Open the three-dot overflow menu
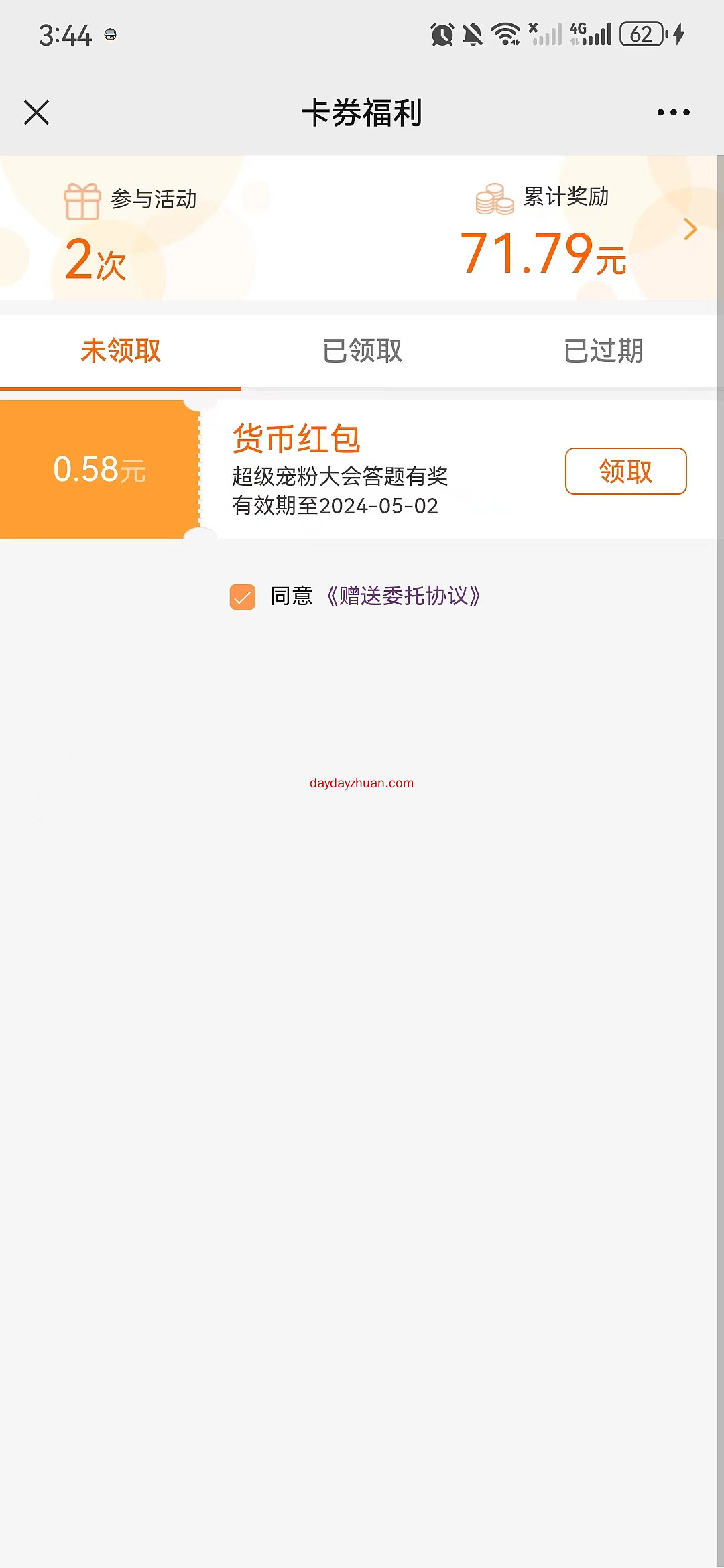Viewport: 724px width, 1568px height. coord(673,113)
